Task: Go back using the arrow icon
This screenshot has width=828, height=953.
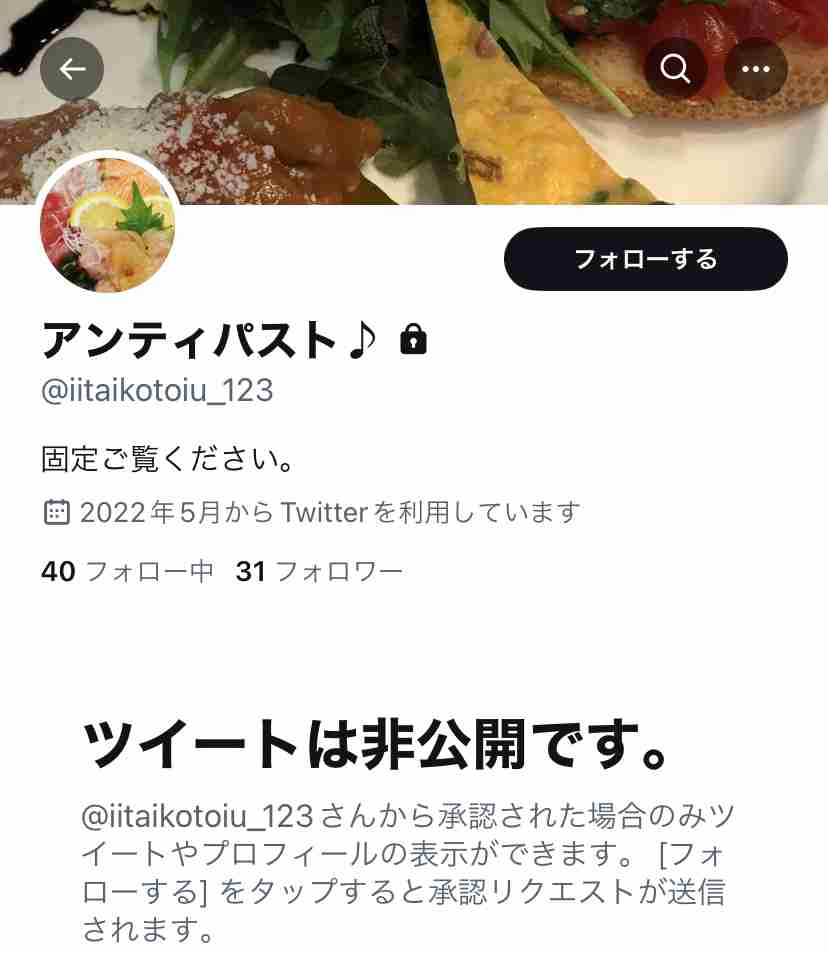Action: (72, 69)
